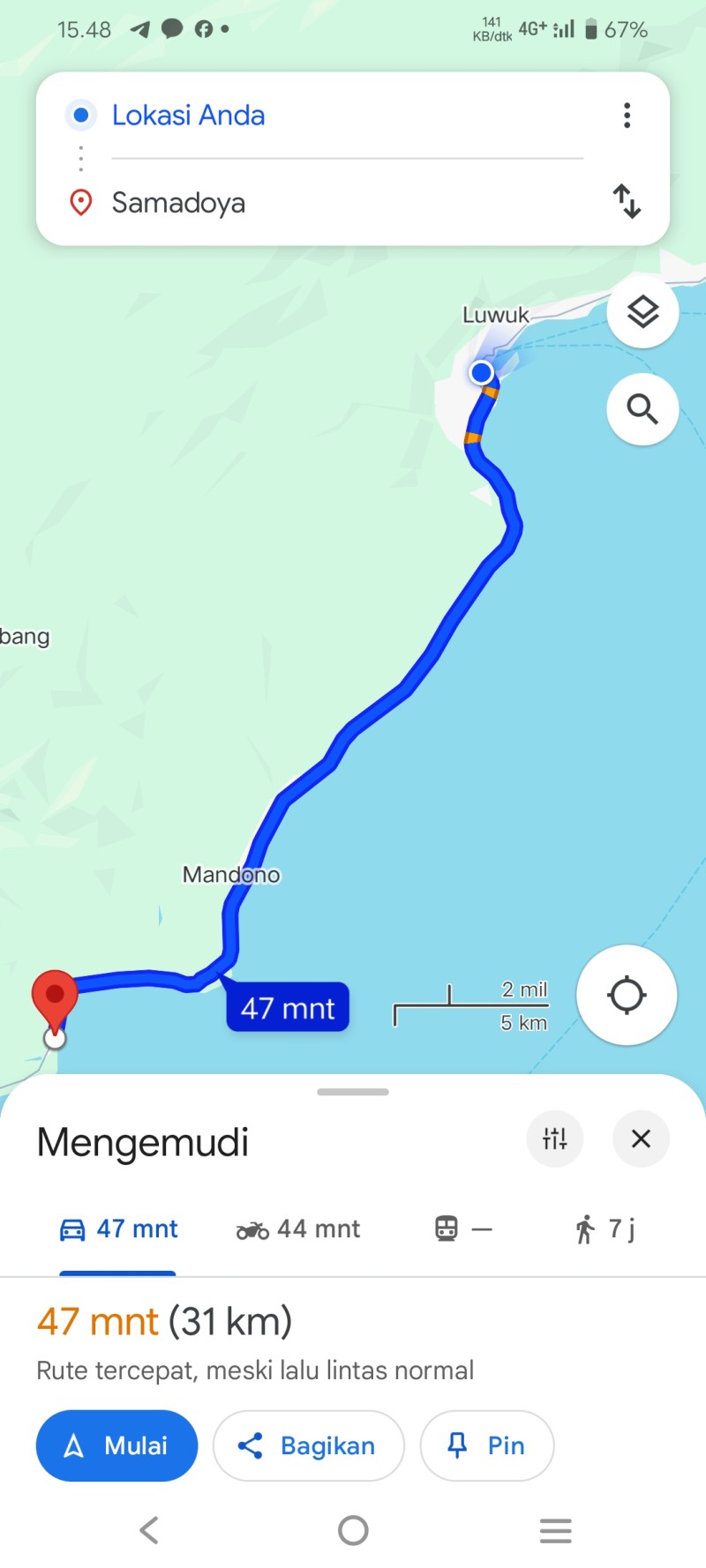The height and width of the screenshot is (1568, 706).
Task: Open recent apps from navigation bar
Action: point(556,1530)
